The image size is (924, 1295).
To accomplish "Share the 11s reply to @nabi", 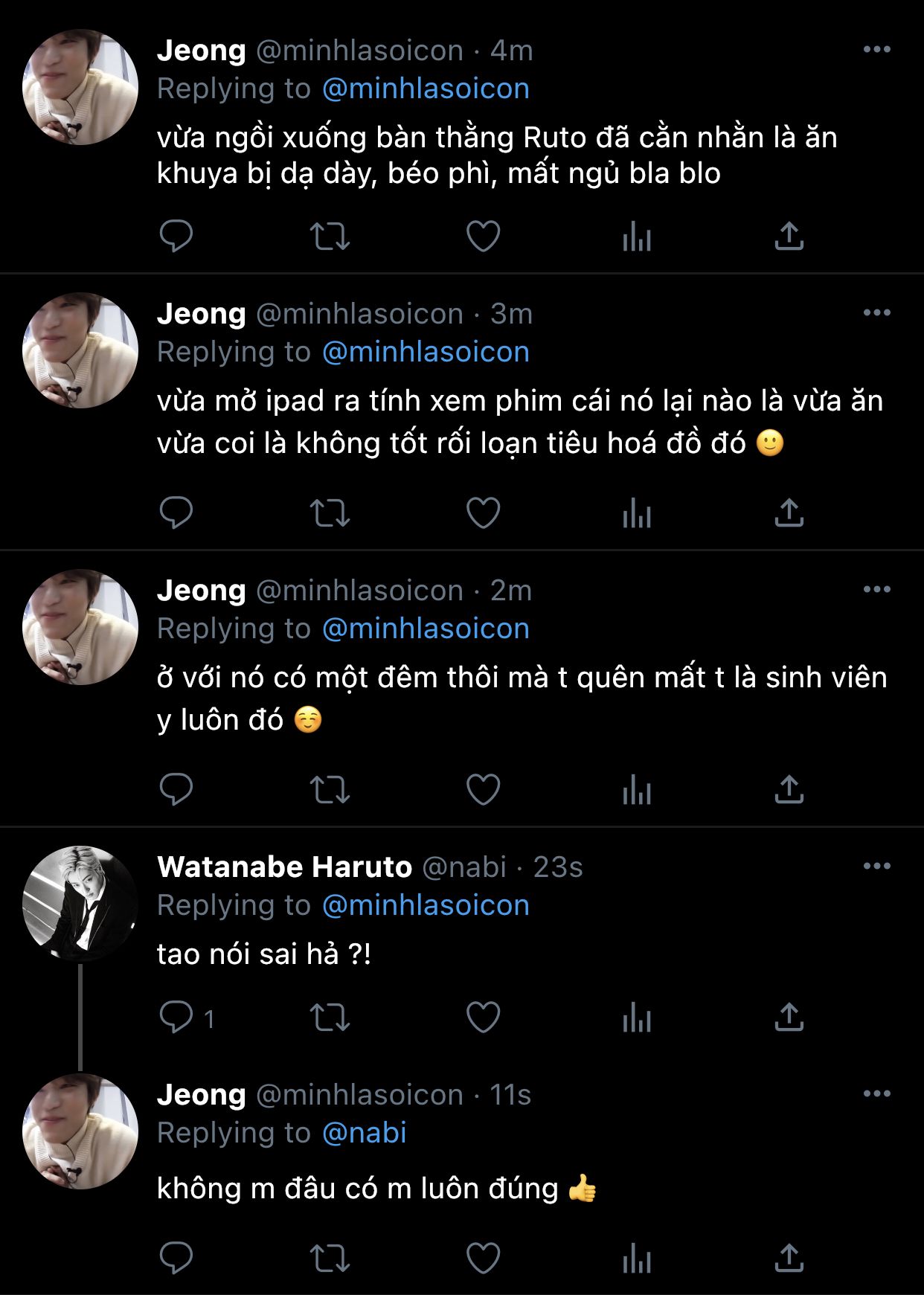I will 789,1259.
